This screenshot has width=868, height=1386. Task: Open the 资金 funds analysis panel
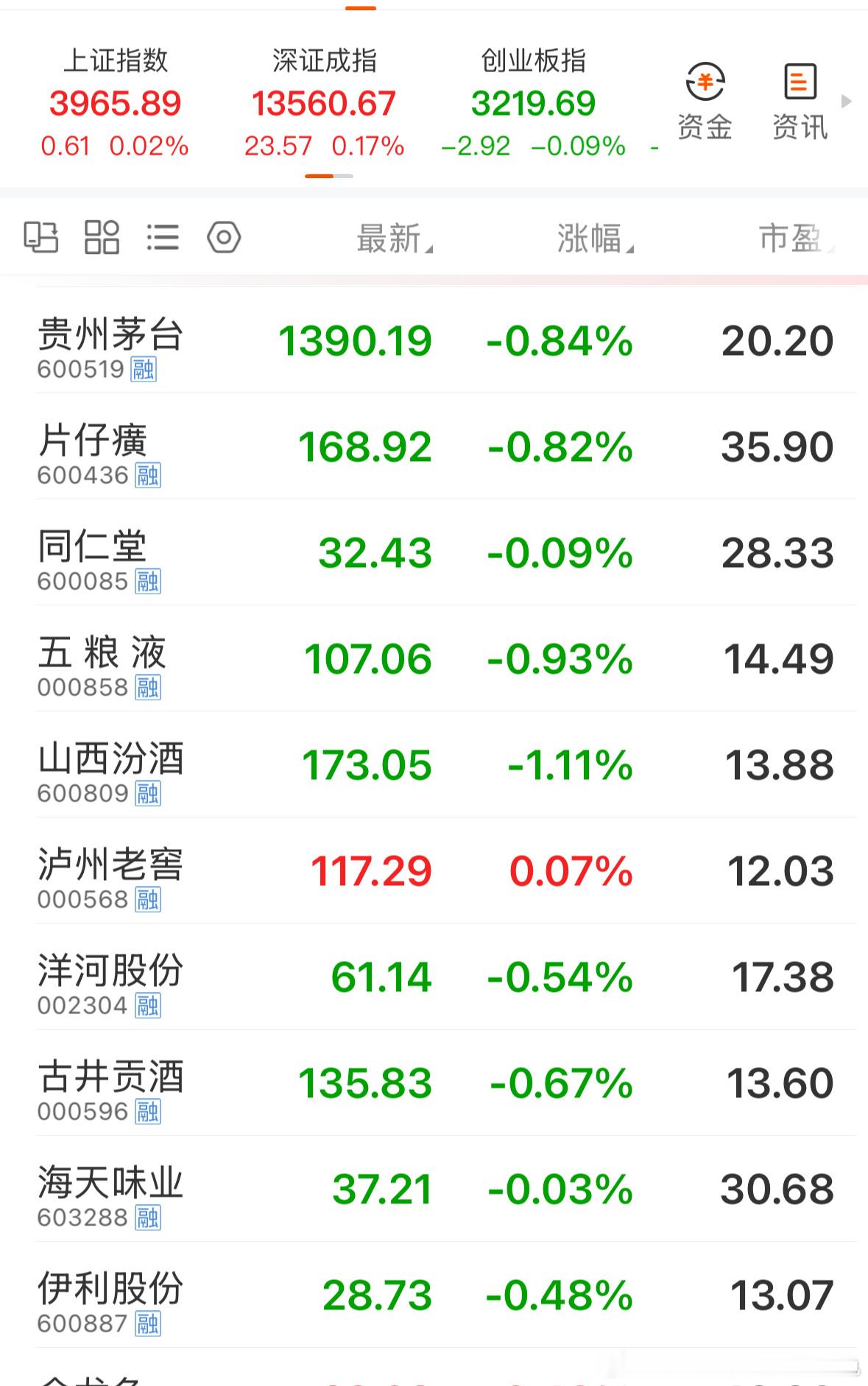pyautogui.click(x=705, y=101)
